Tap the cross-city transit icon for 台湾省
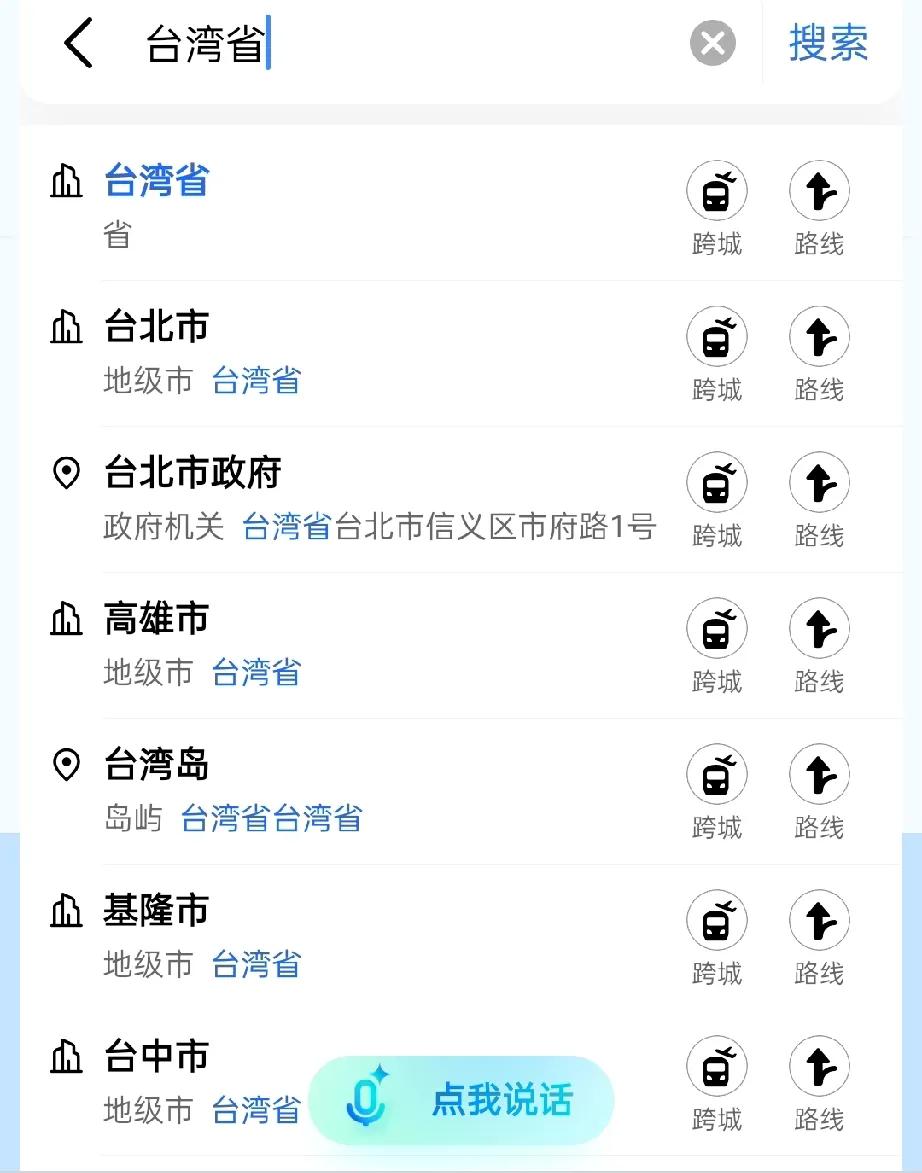 [x=716, y=190]
